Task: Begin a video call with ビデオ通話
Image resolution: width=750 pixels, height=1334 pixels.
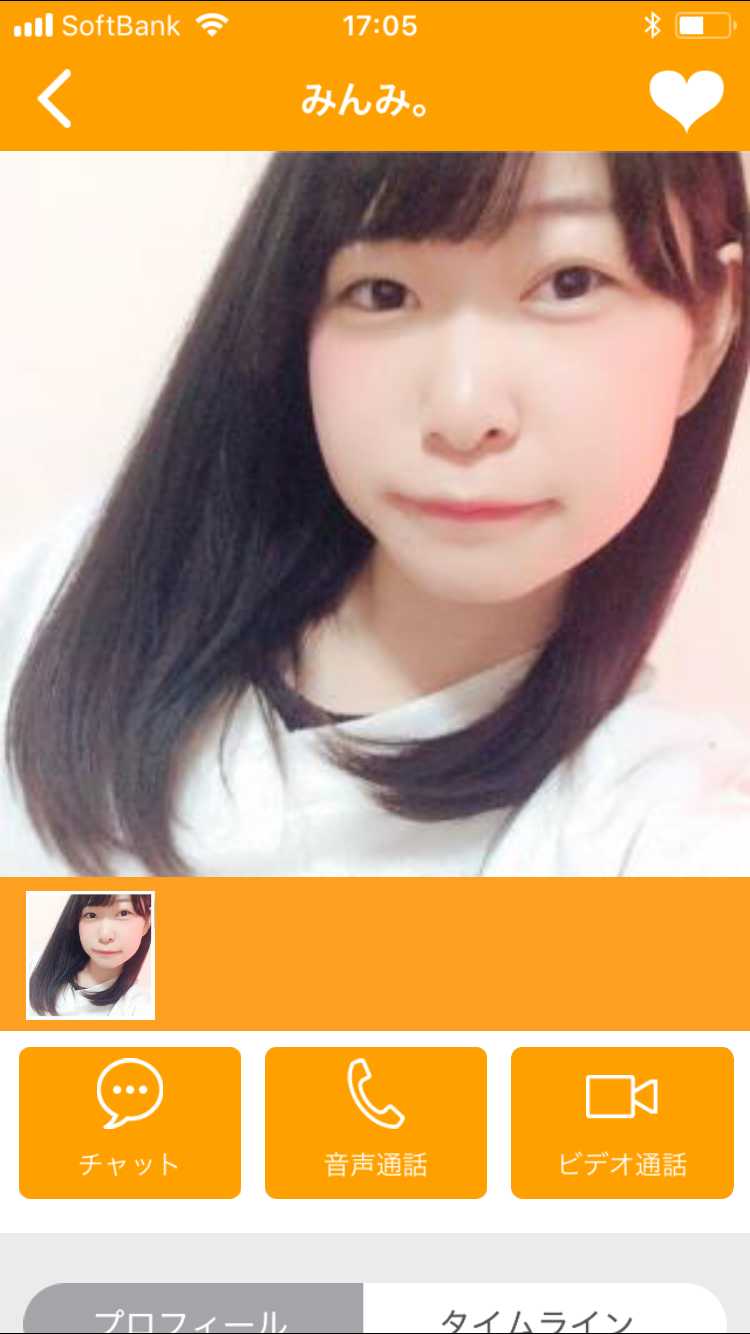Action: (622, 1122)
